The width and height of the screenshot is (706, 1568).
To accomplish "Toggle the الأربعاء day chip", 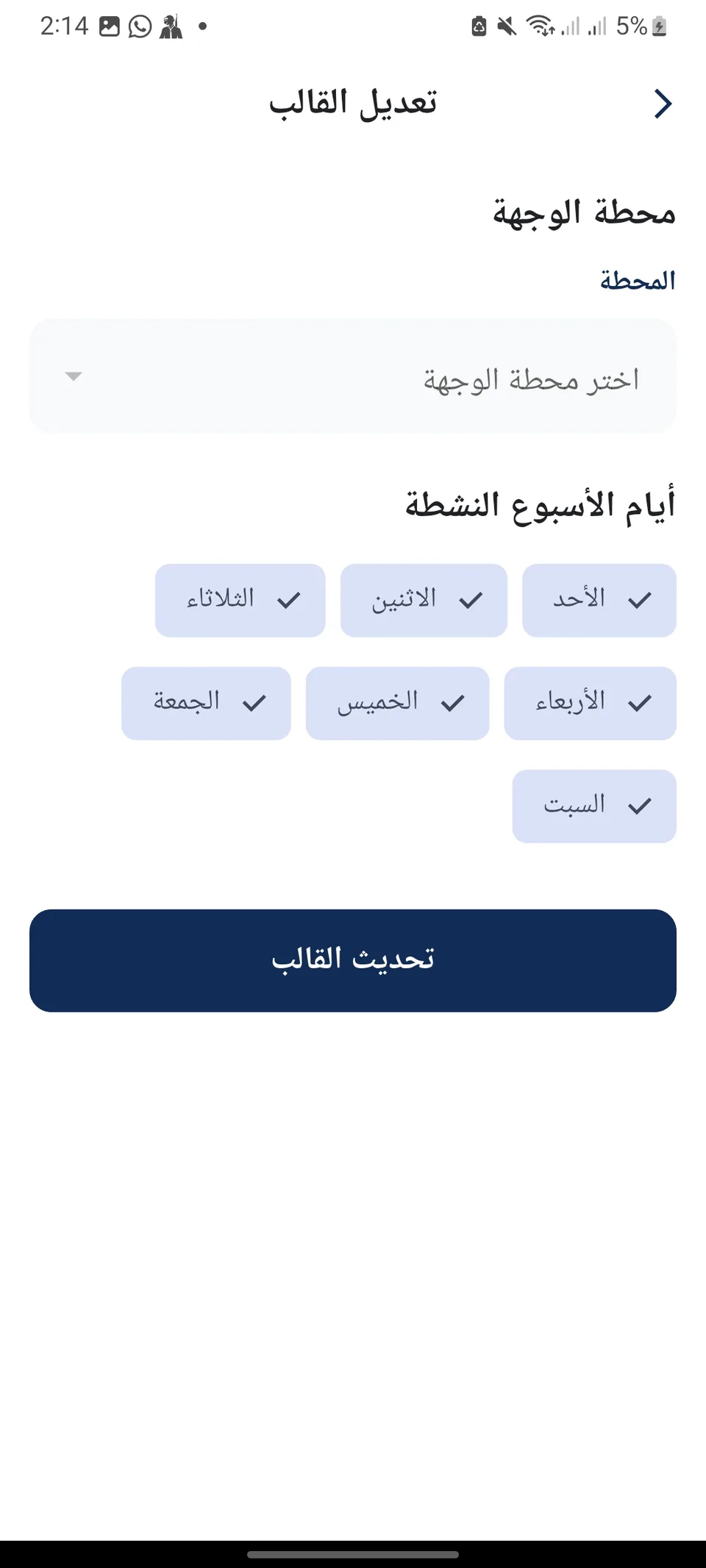I will click(591, 703).
